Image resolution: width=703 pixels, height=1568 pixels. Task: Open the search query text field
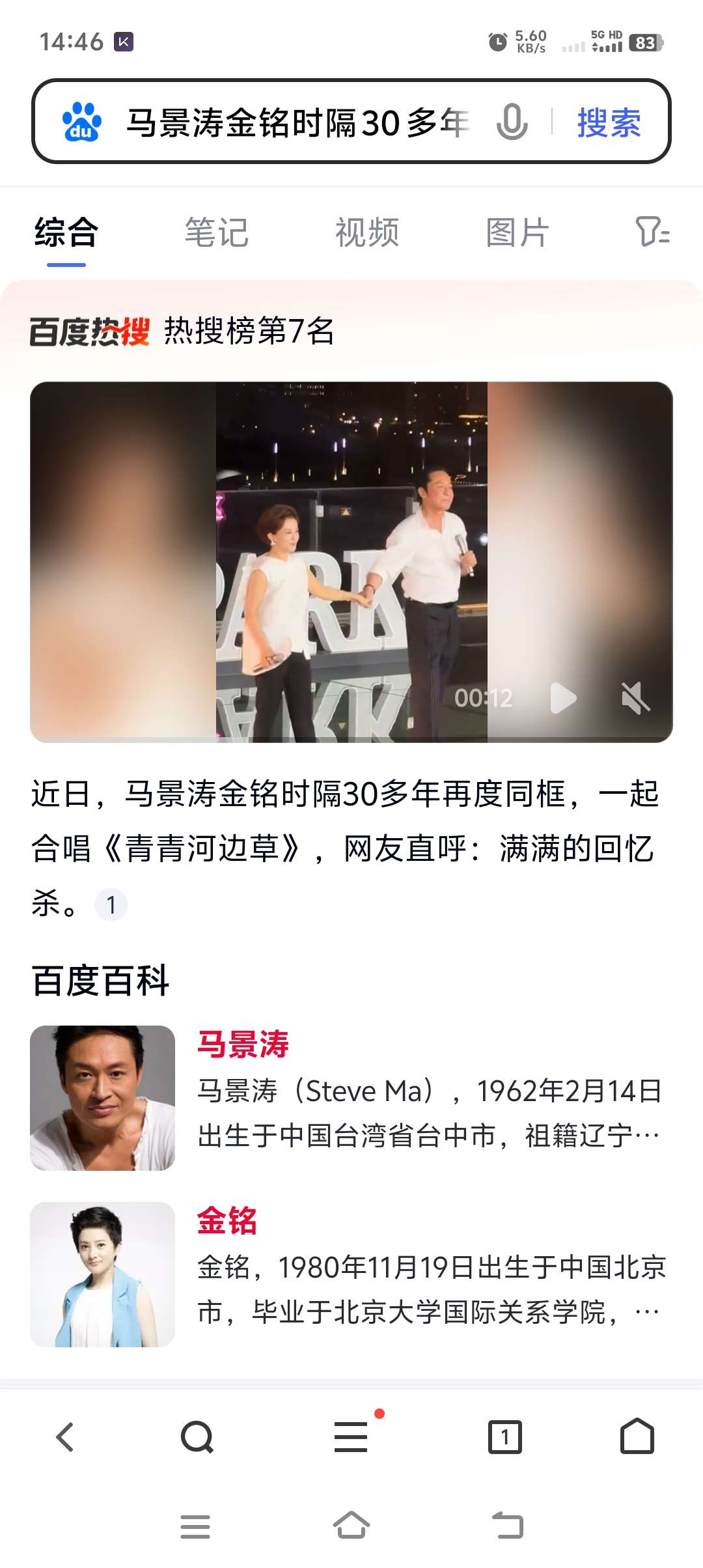297,122
